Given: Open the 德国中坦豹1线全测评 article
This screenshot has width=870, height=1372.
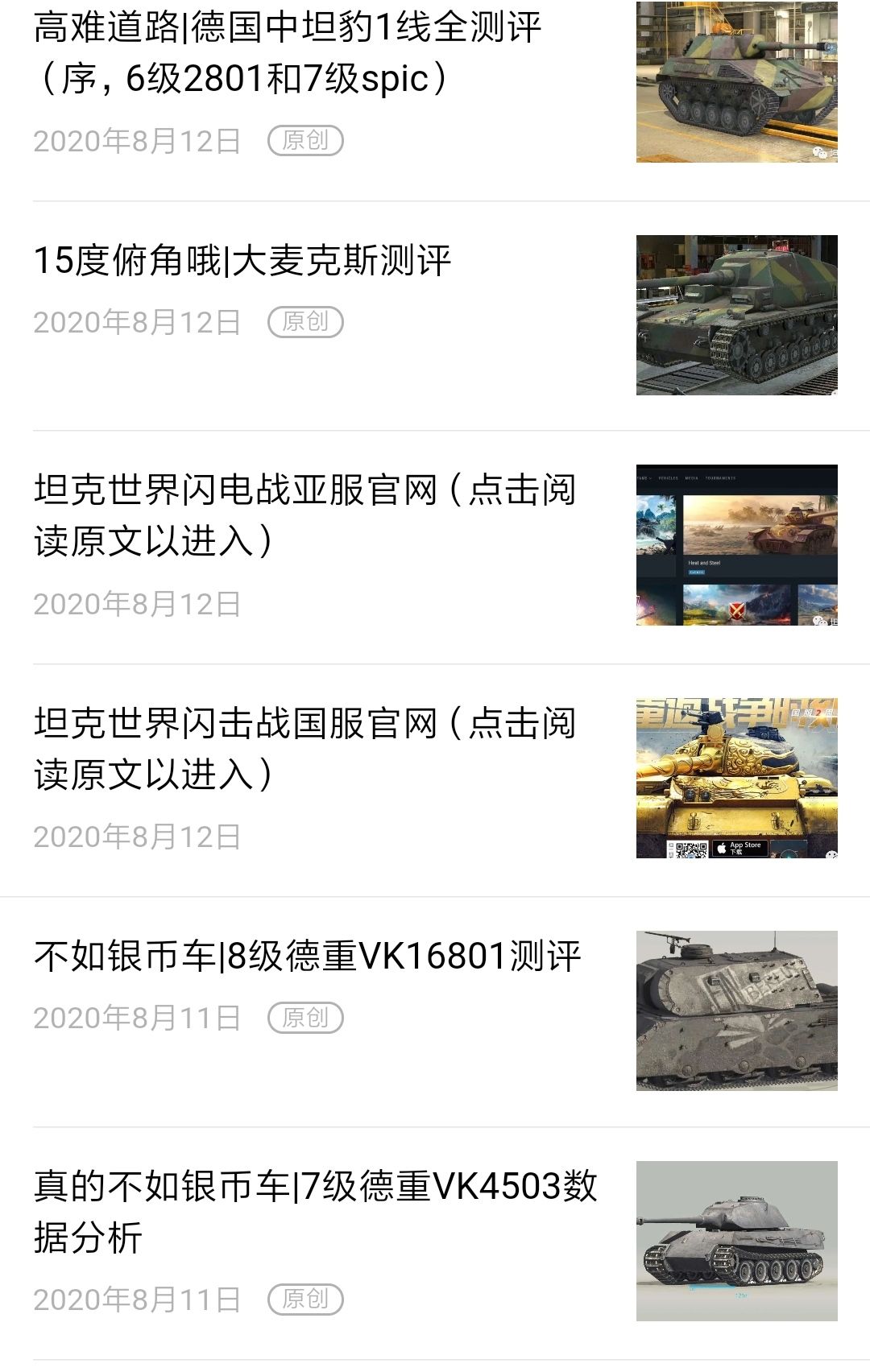Looking at the screenshot, I should (x=287, y=53).
